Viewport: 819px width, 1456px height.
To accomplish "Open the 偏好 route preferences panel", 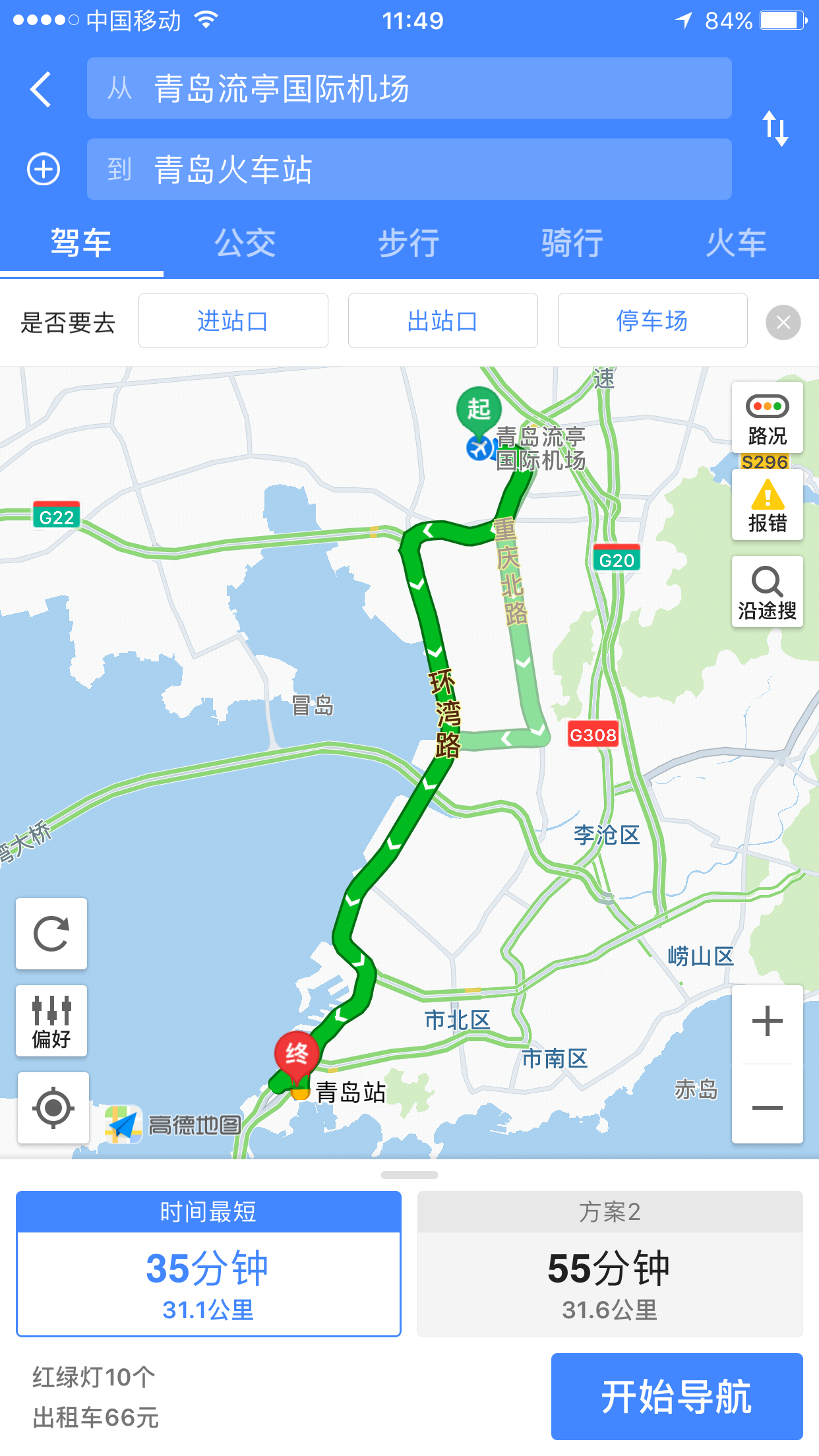I will [52, 1021].
